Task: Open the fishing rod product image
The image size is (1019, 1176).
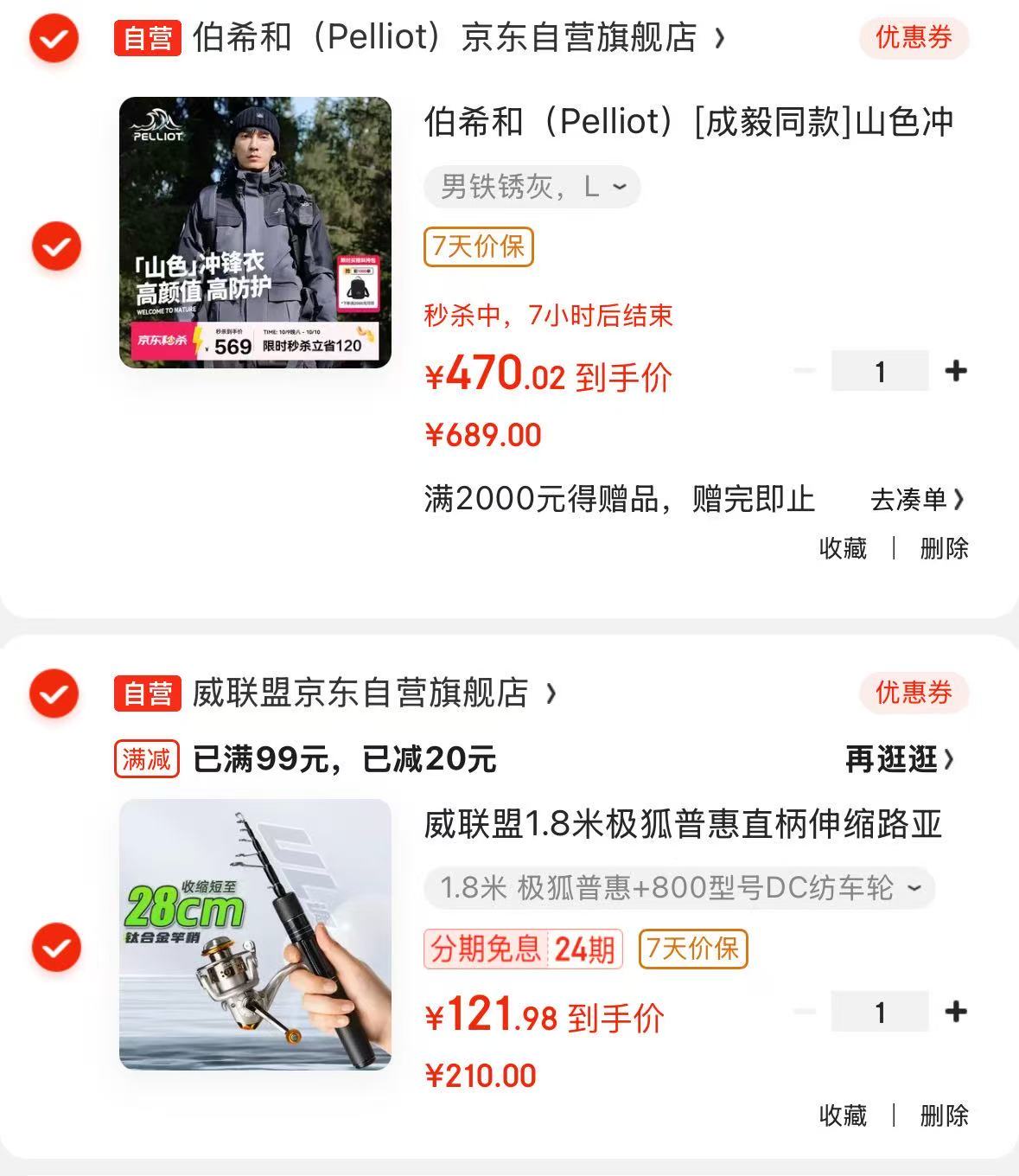Action: [255, 935]
